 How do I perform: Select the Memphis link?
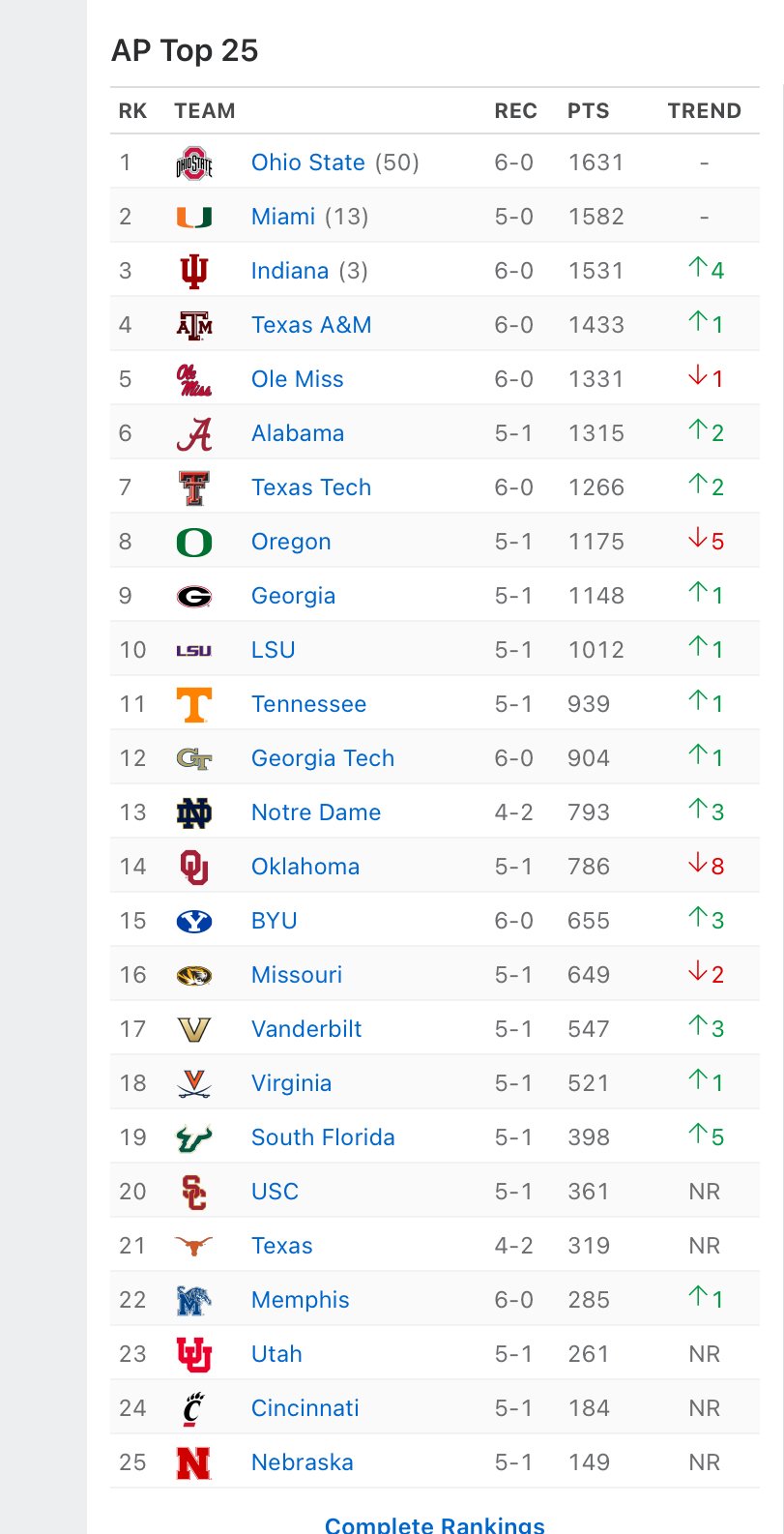click(x=300, y=1300)
